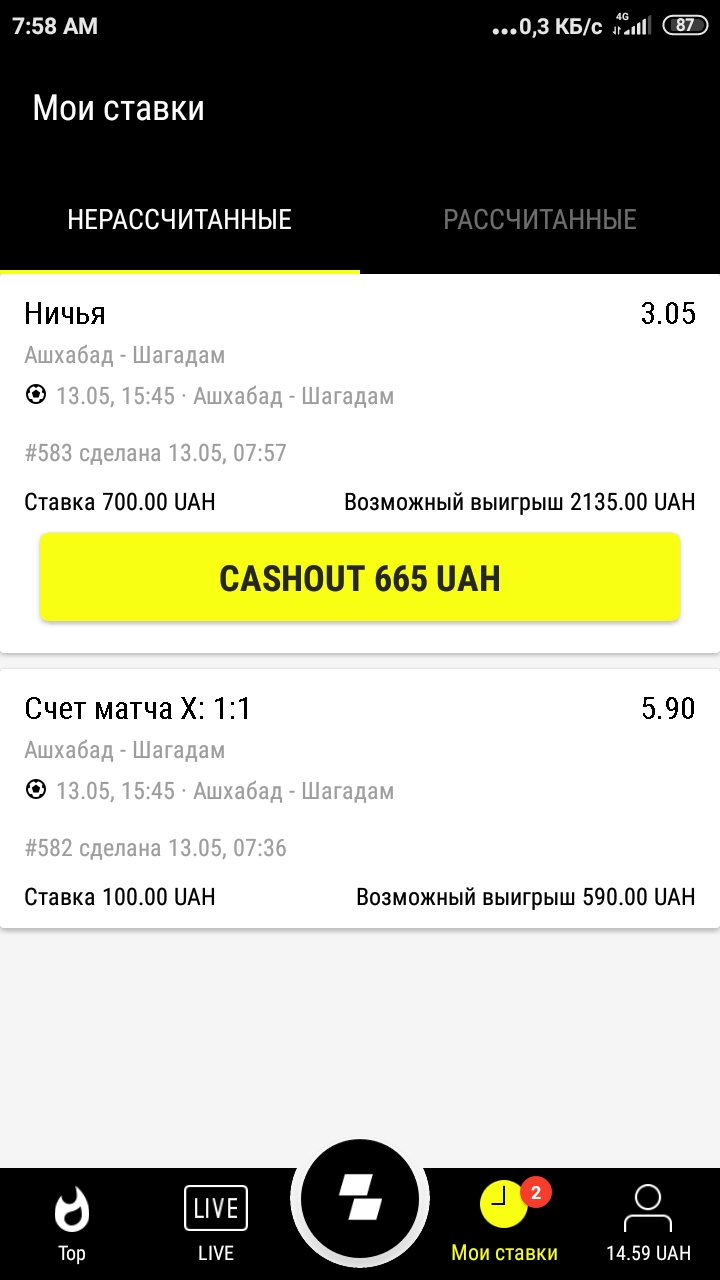Select the Нерассчитанные tab
Screen dimensions: 720x1280
point(180,220)
